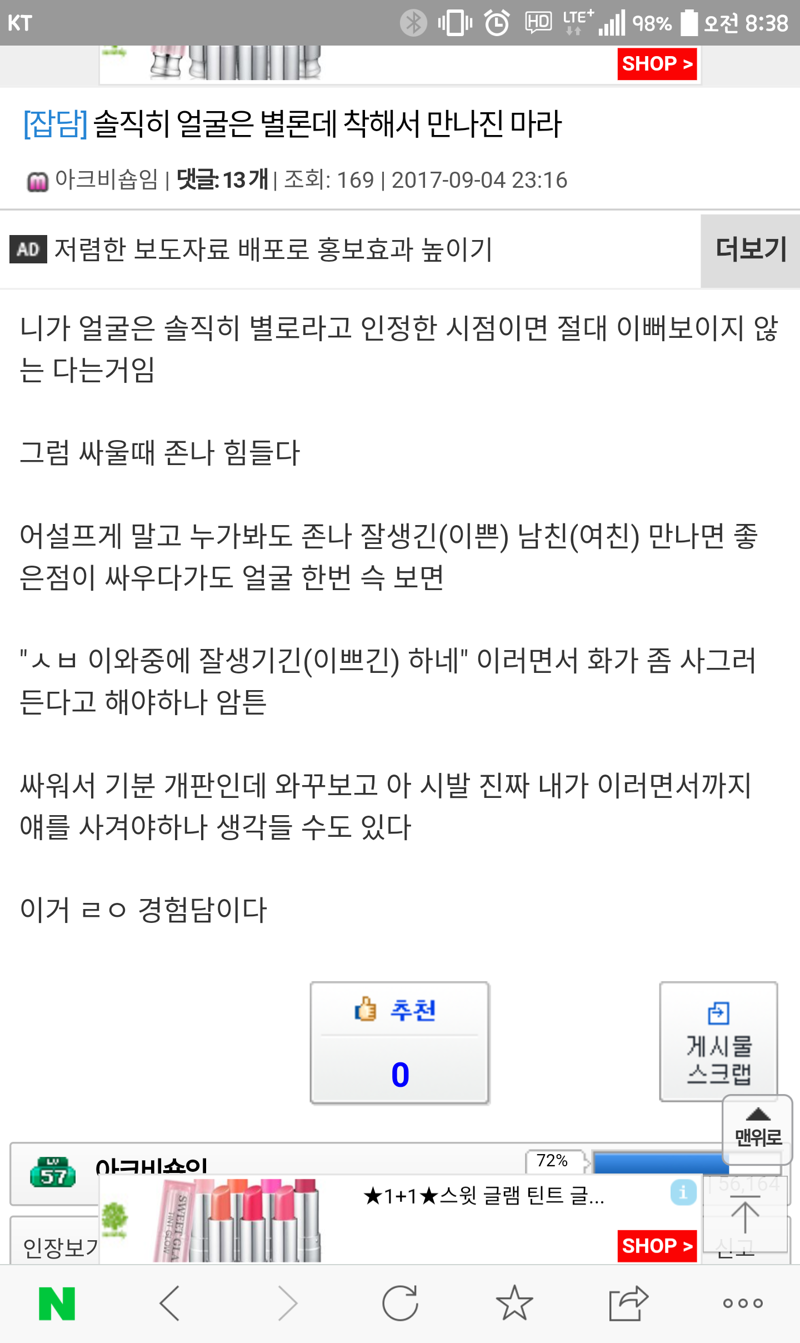Bookmark this page with the star
Image resolution: width=800 pixels, height=1343 pixels.
coord(514,1303)
